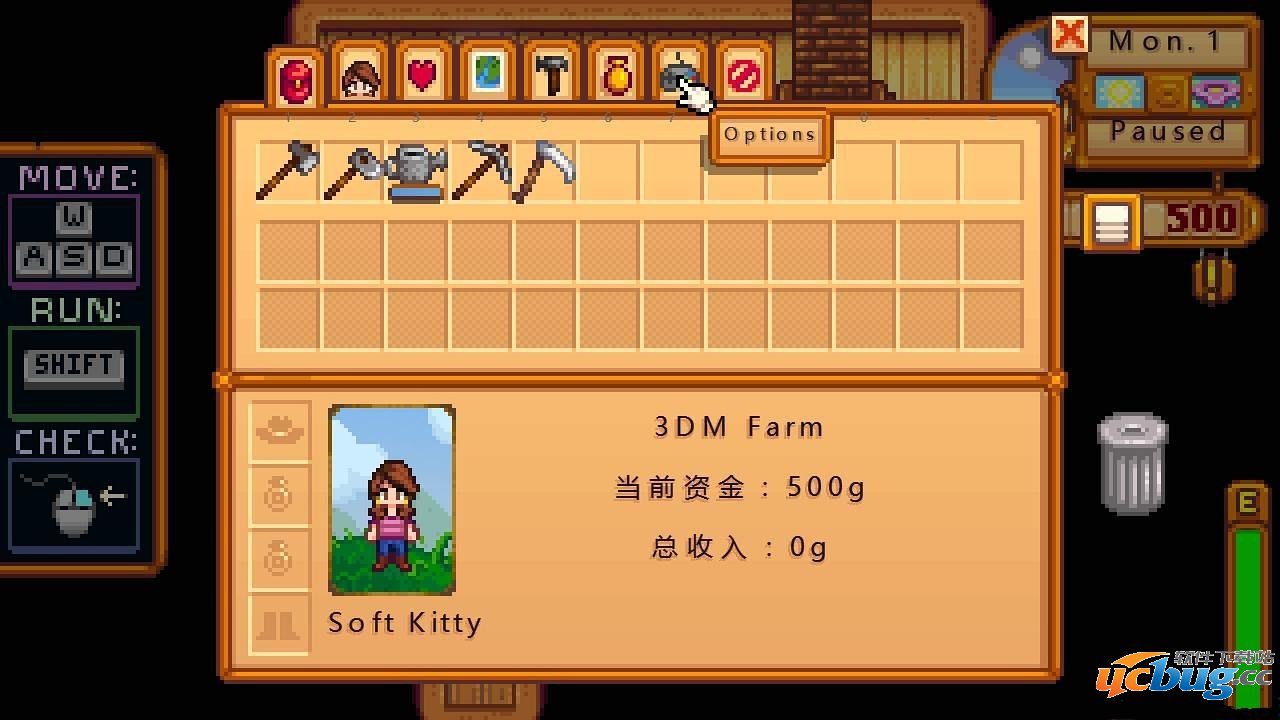Tap the hat equipment slot

(279, 430)
